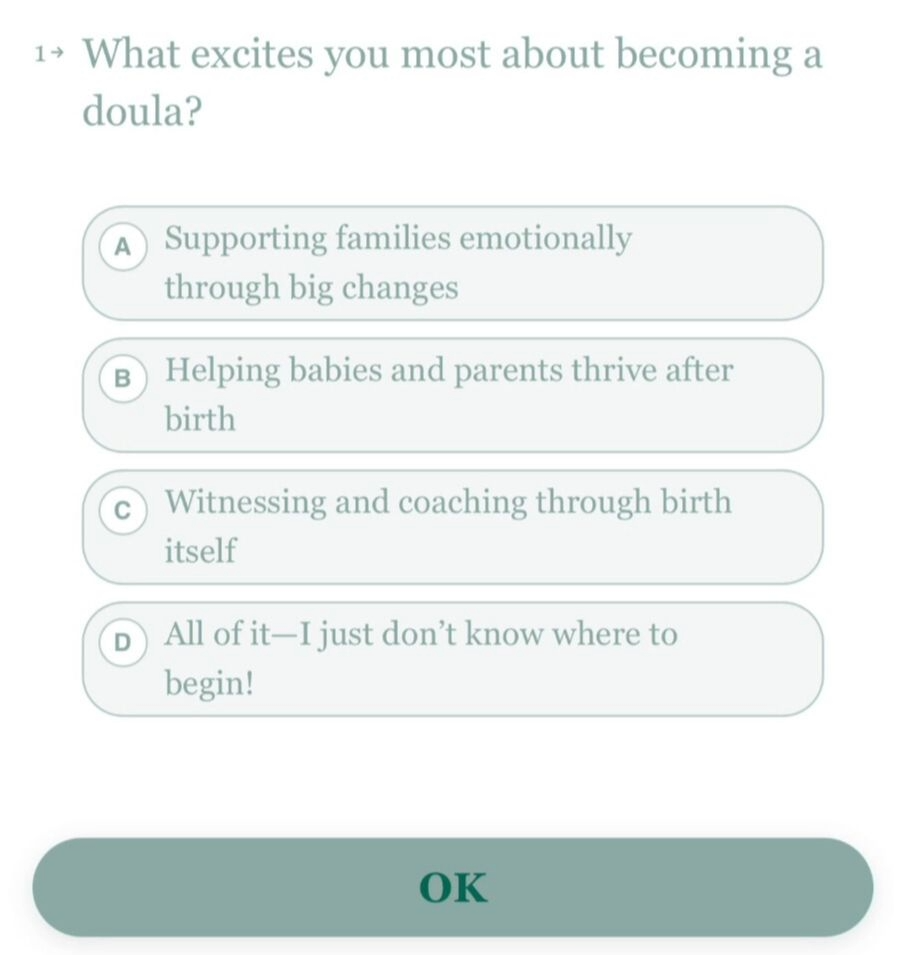The image size is (907, 969).
Task: Pick option C: Witnessing and coaching through birth
Action: tap(452, 527)
